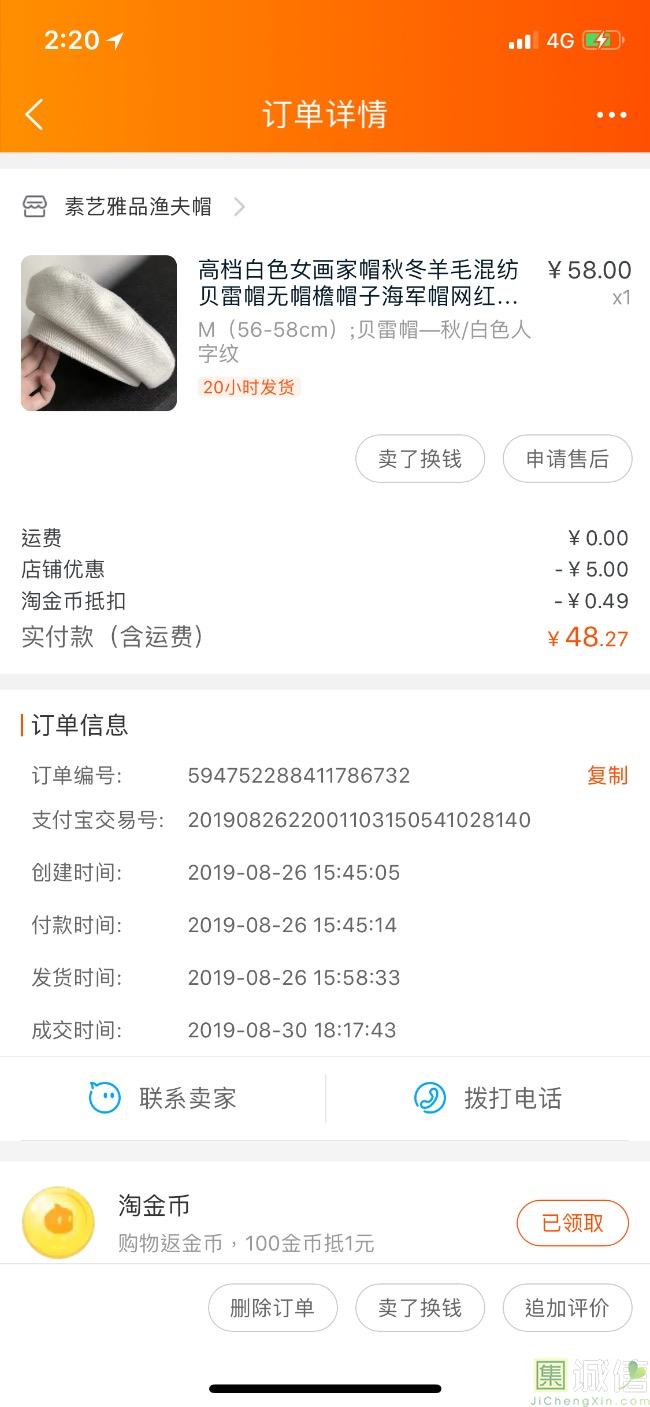Add a follow-up review via 追加评价
The height and width of the screenshot is (1407, 650).
(567, 1308)
